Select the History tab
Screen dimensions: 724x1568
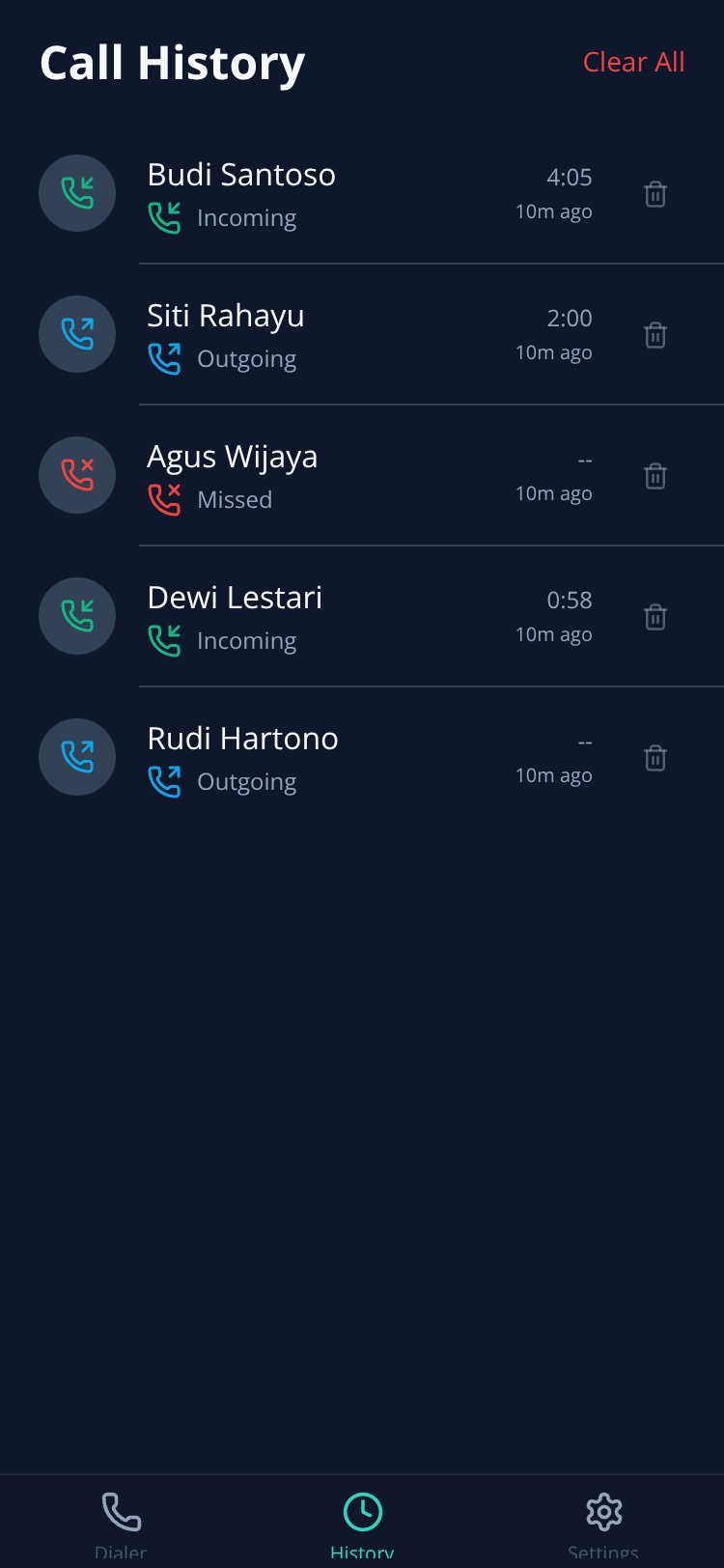pyautogui.click(x=362, y=1524)
